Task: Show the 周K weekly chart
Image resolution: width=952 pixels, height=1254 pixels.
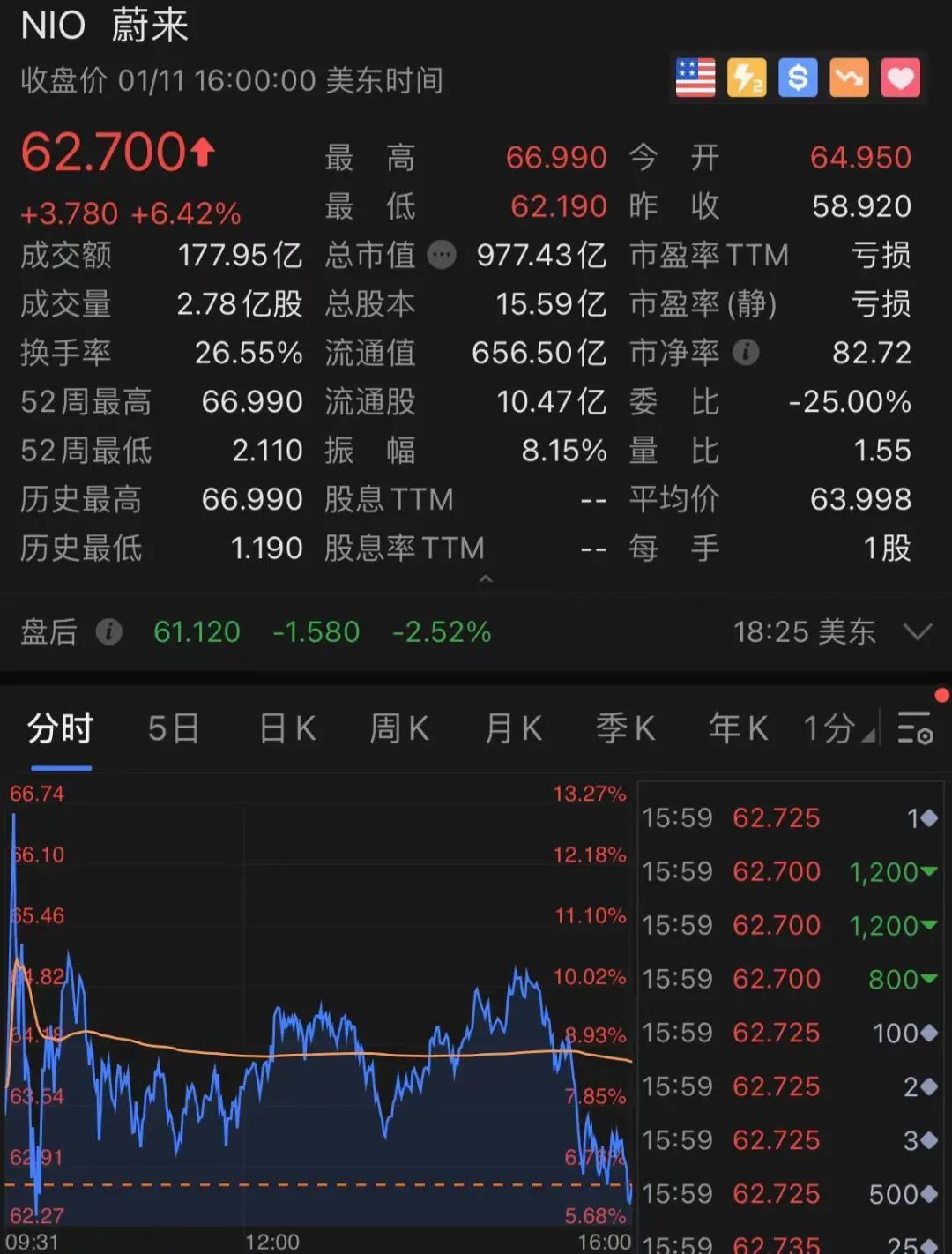Action: point(399,729)
